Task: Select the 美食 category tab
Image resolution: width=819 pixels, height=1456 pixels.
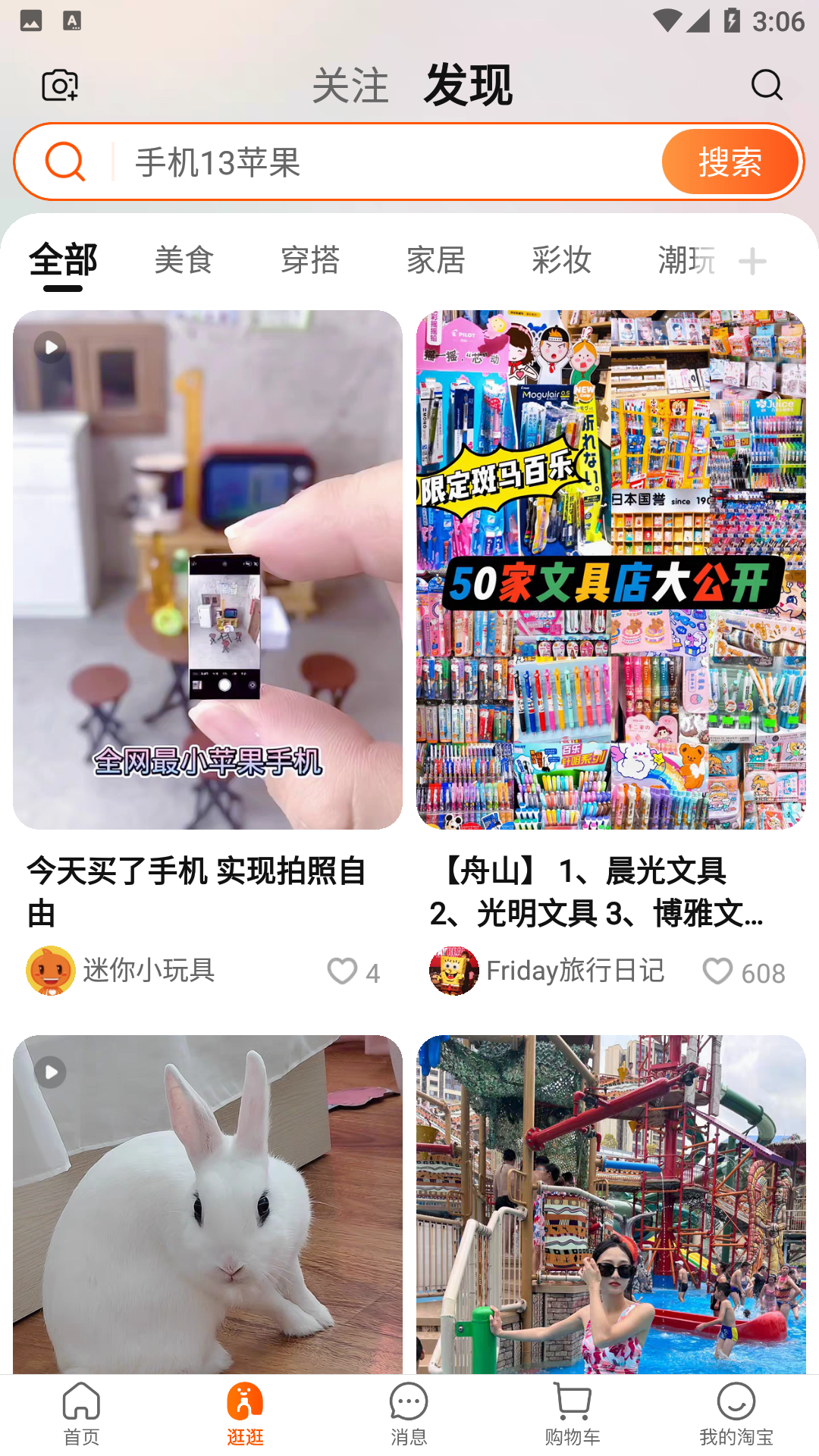Action: tap(184, 261)
